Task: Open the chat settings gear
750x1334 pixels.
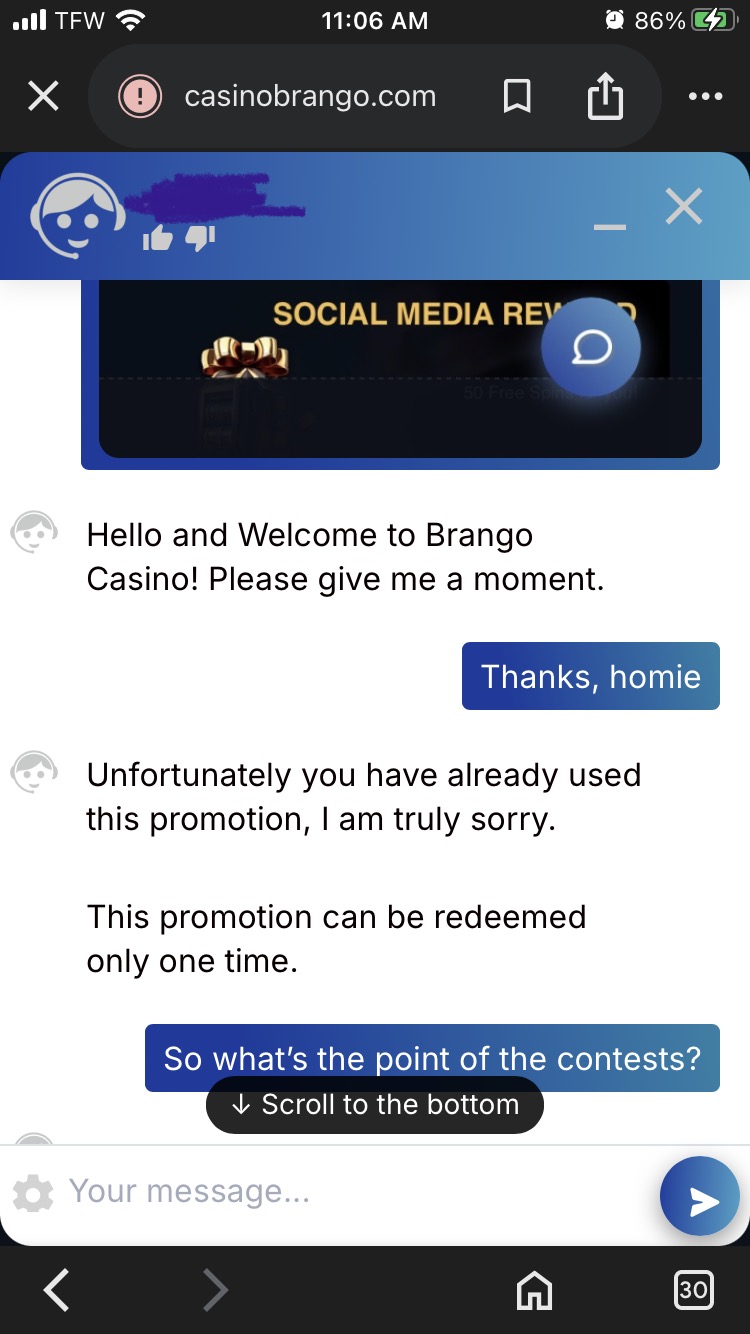Action: click(33, 1193)
